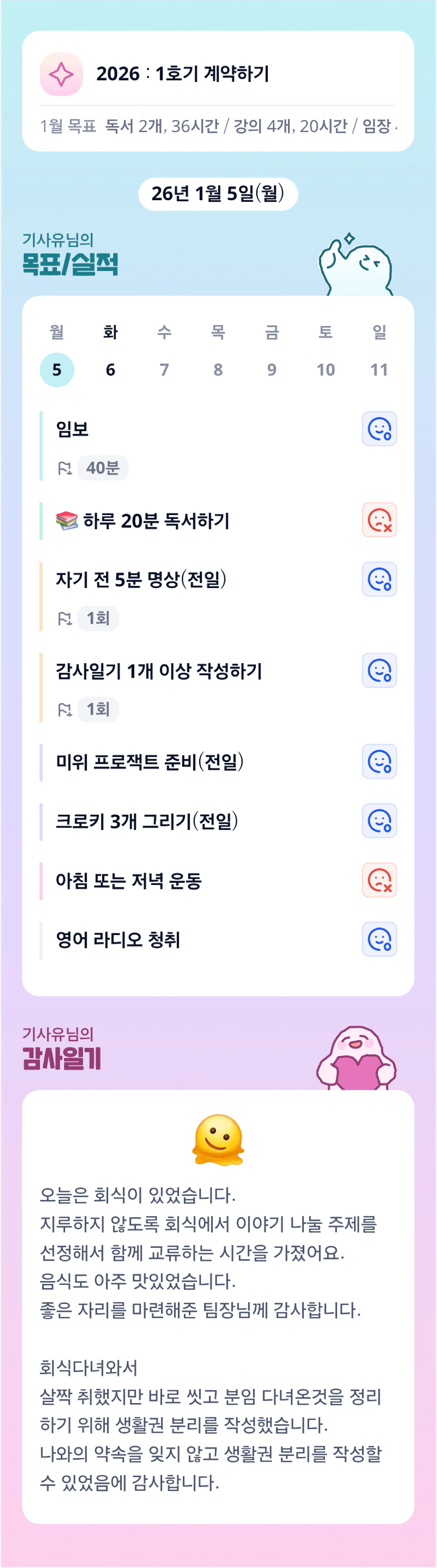This screenshot has width=437, height=1568.
Task: Tap the red status icon for 하루 20분 독서하기
Action: click(379, 520)
